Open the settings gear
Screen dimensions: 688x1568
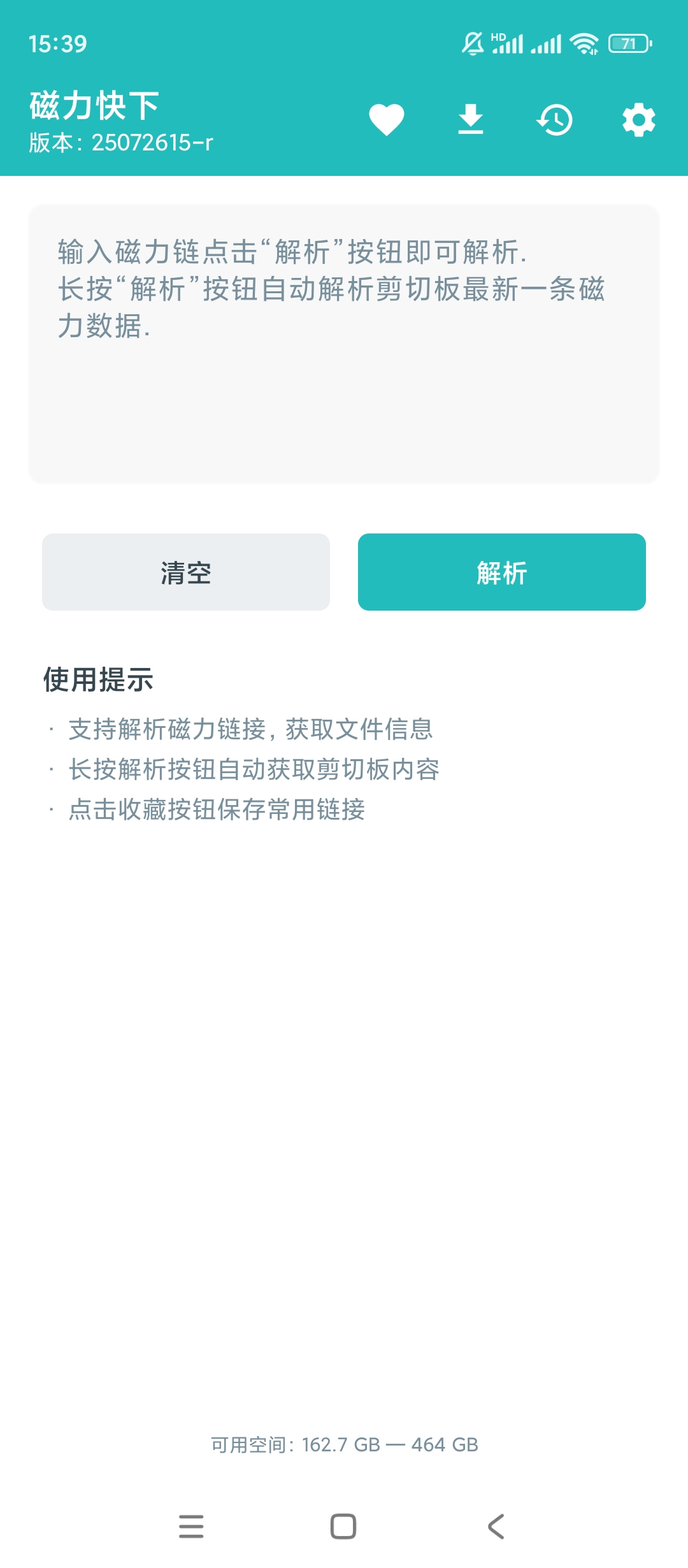(x=638, y=119)
